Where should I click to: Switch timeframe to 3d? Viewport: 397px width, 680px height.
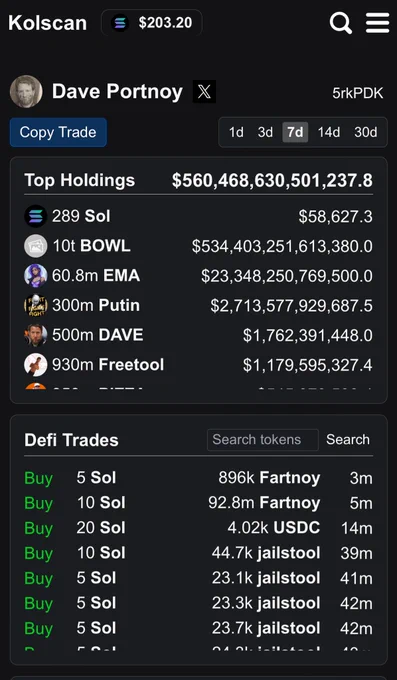265,132
